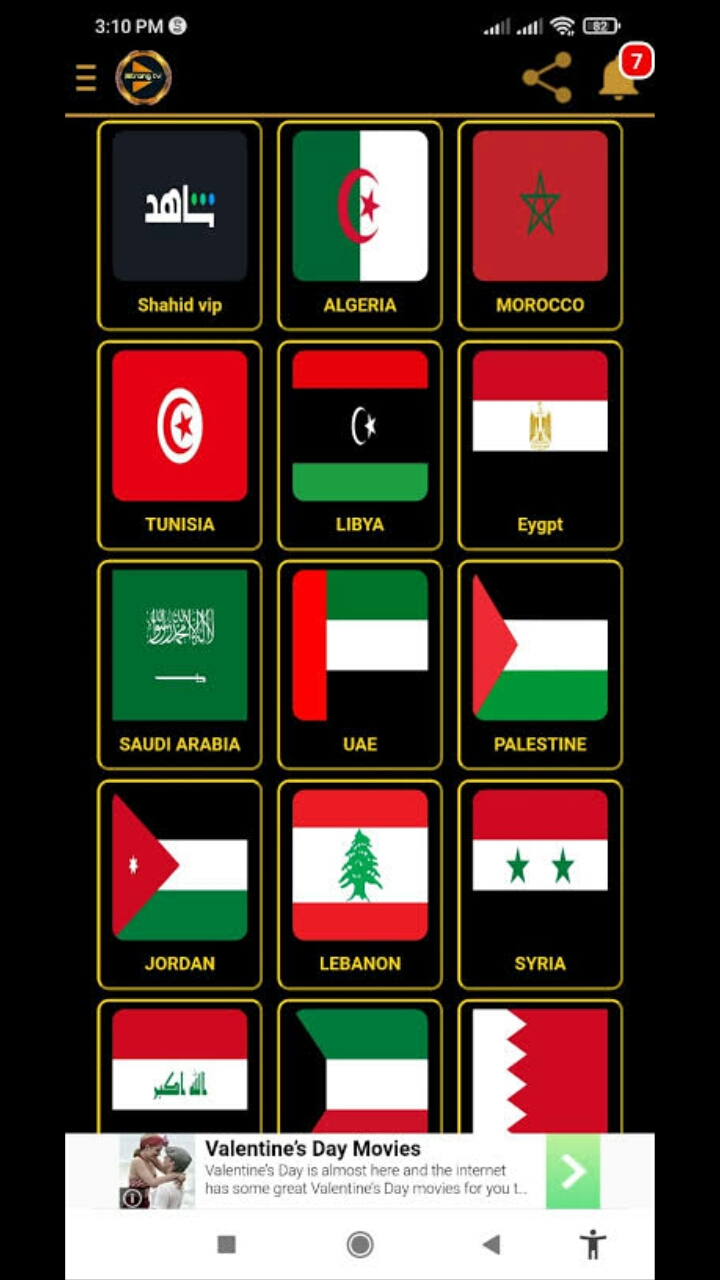Open the hamburger drawer menu
Image resolution: width=720 pixels, height=1280 pixels.
tap(86, 78)
